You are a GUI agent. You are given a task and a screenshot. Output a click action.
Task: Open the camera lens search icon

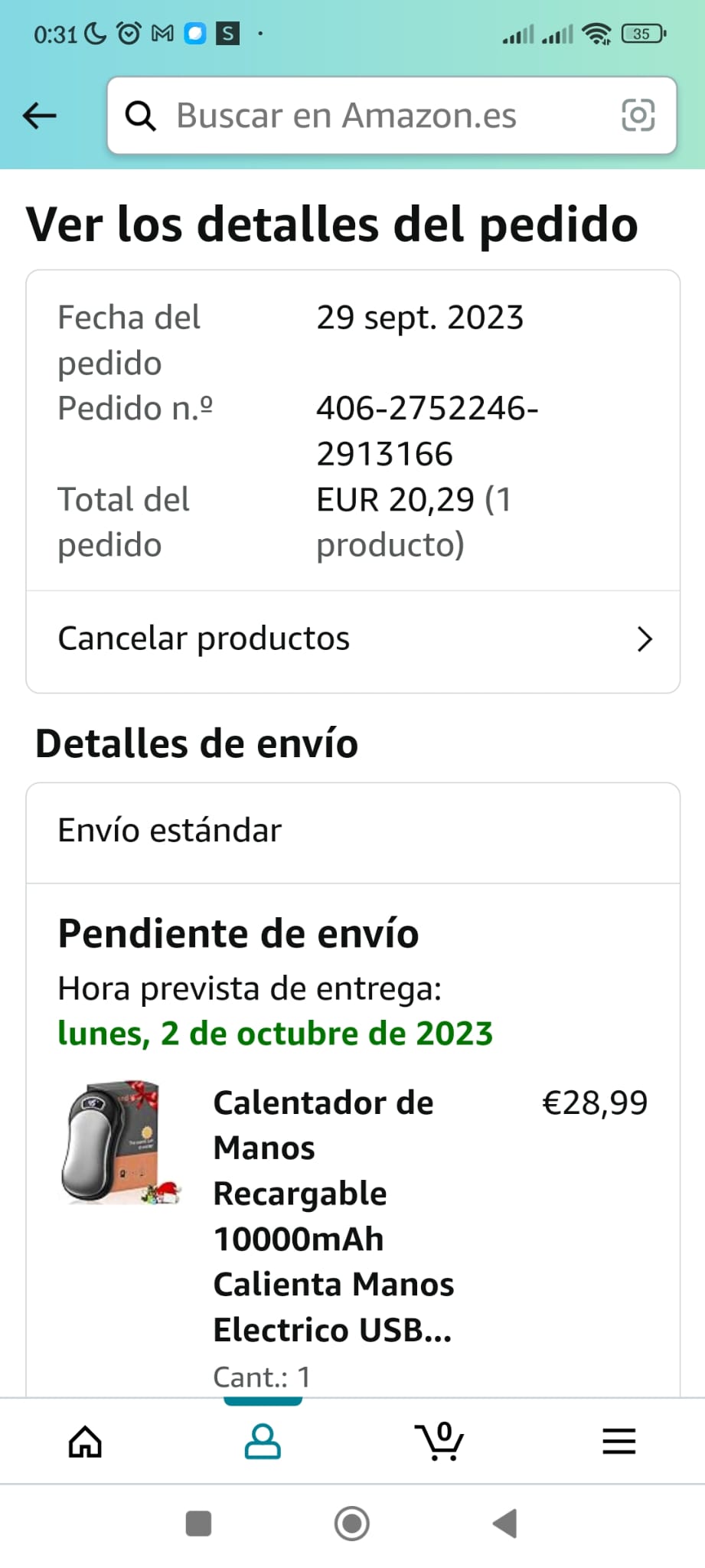(638, 116)
